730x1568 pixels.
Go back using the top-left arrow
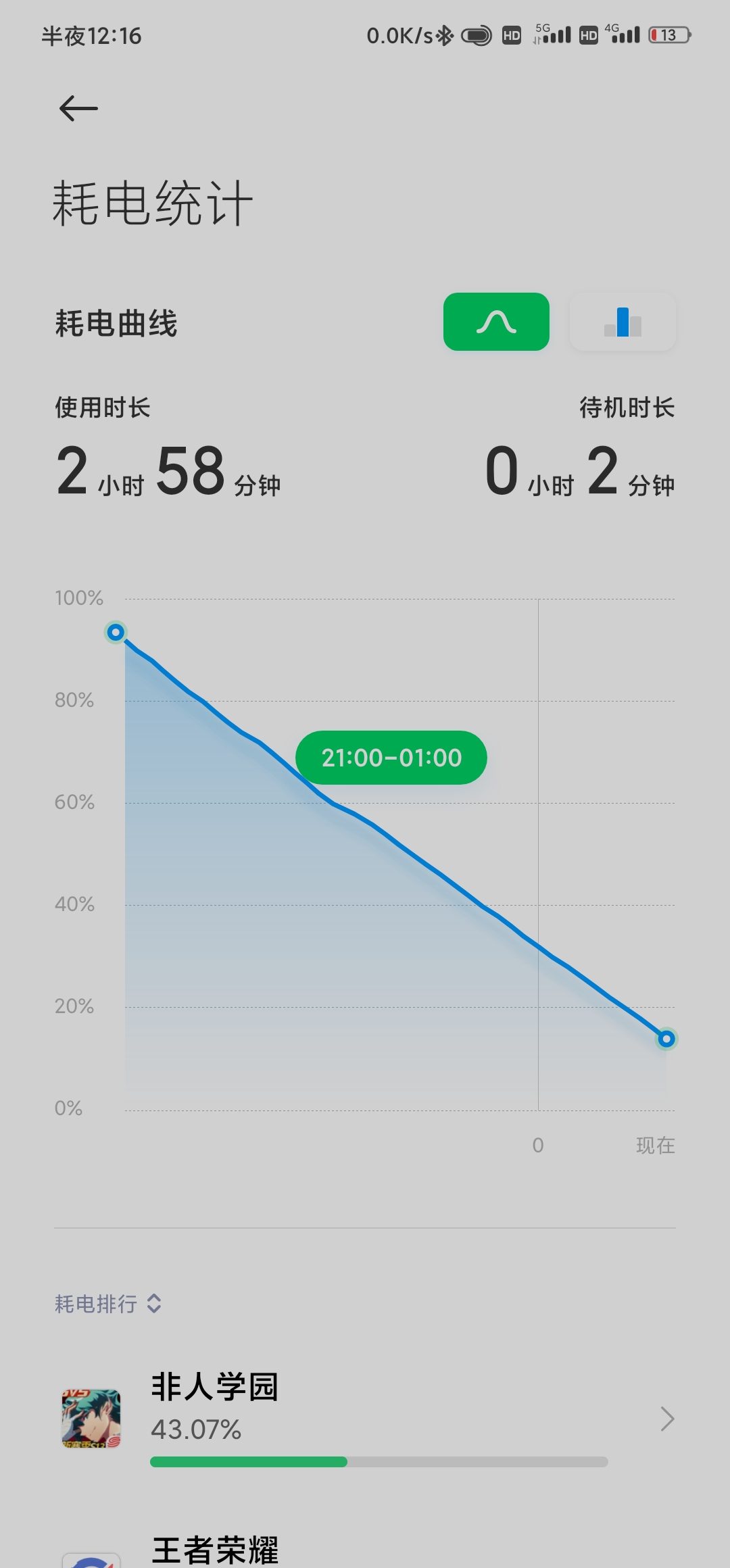coord(78,108)
